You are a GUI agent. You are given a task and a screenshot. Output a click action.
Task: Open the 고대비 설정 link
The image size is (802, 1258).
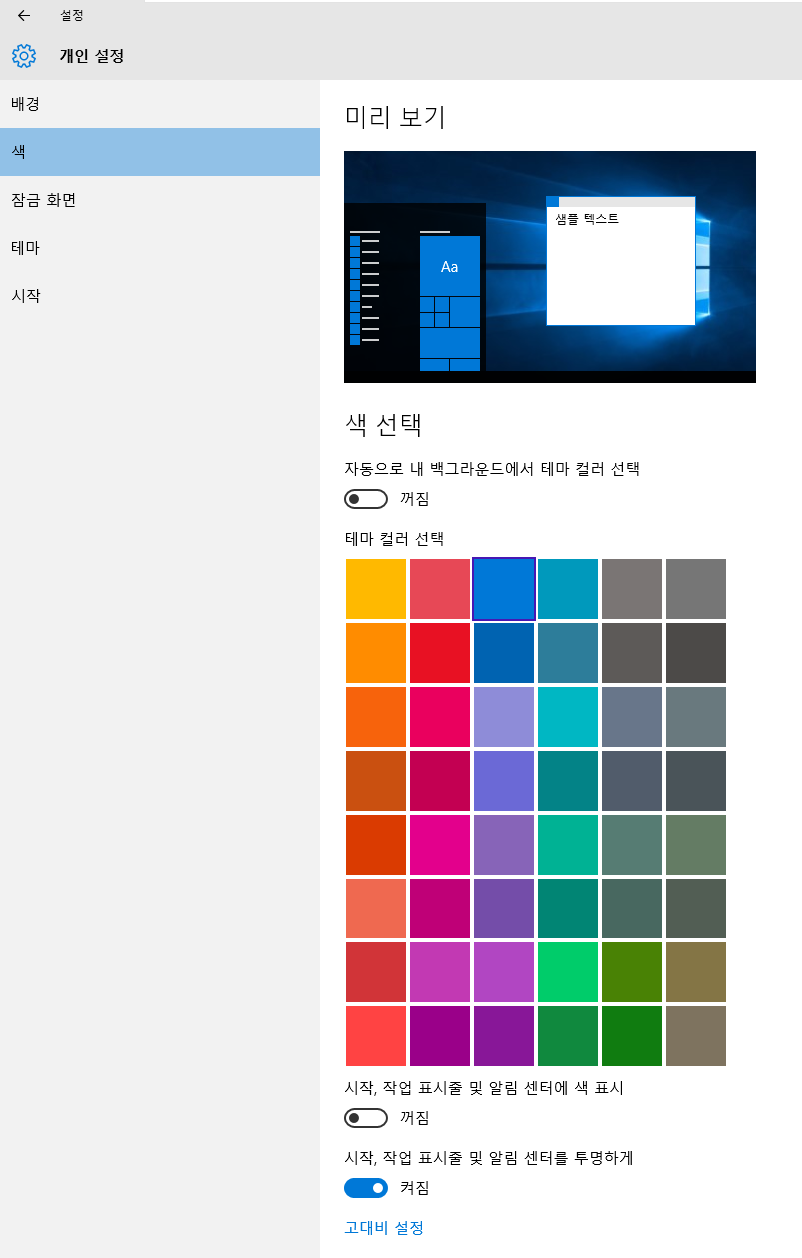384,1227
